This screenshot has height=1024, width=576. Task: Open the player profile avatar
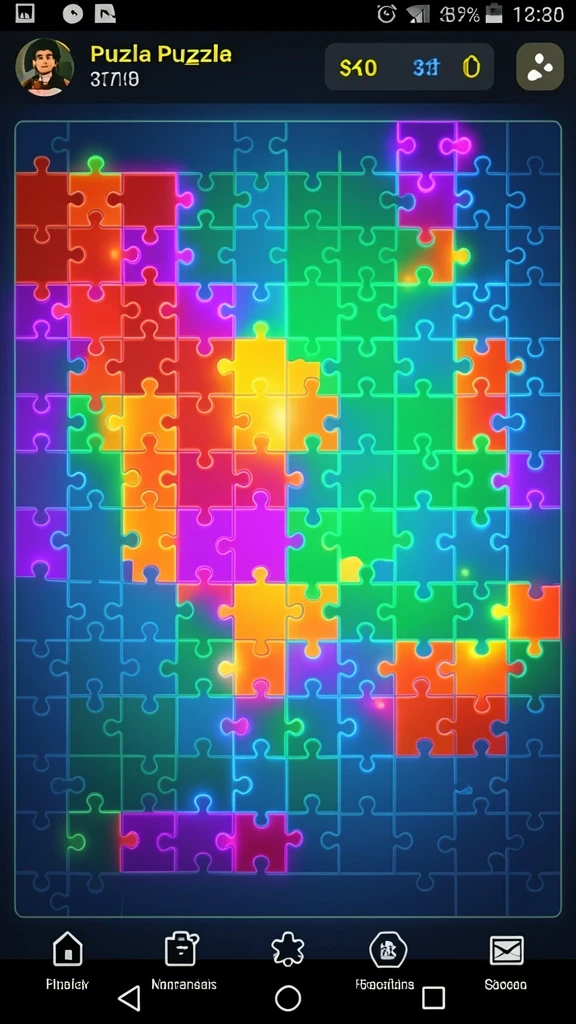coord(44,66)
